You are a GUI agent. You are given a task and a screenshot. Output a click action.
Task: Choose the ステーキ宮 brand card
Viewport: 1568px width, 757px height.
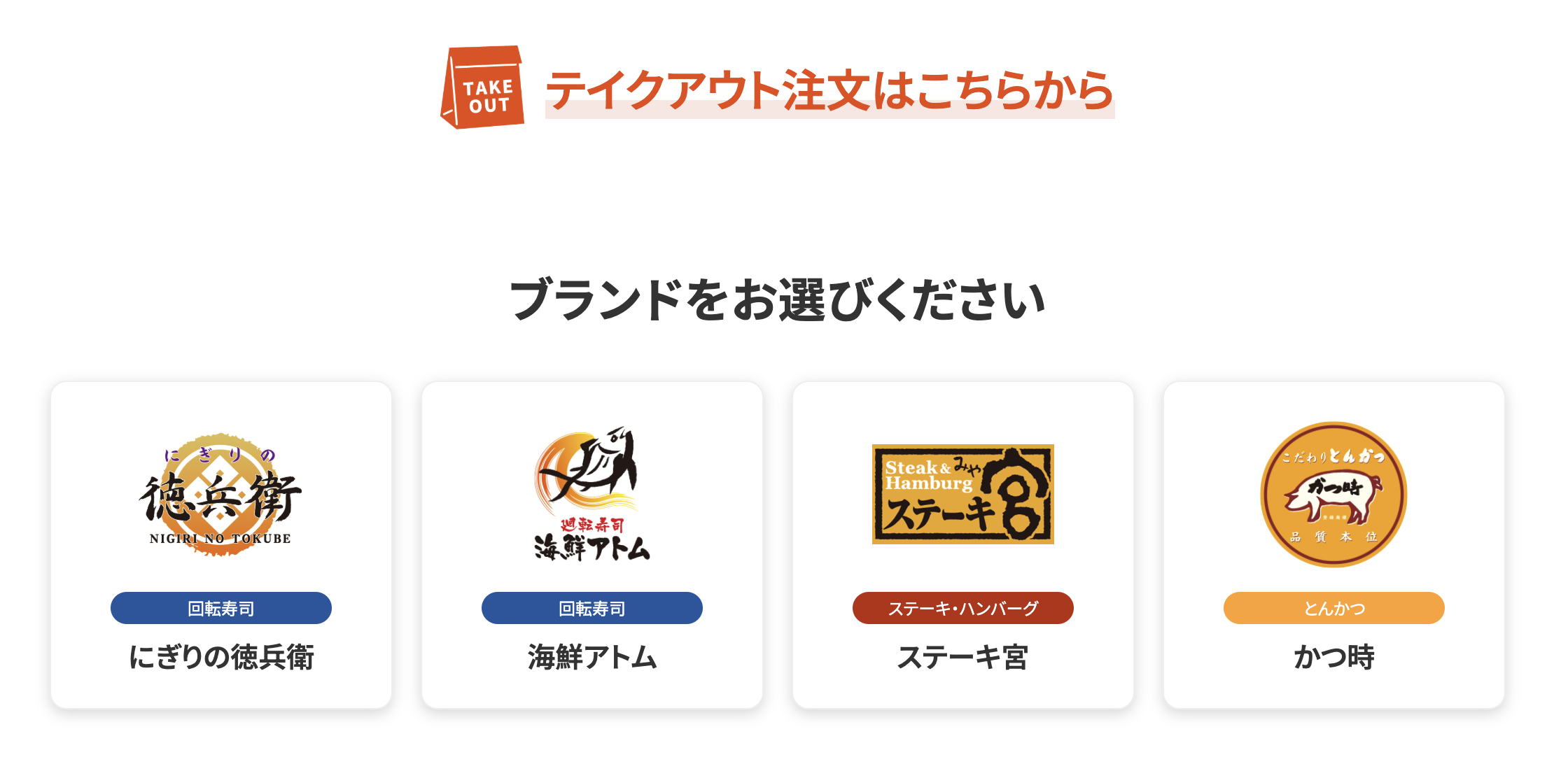pos(963,545)
